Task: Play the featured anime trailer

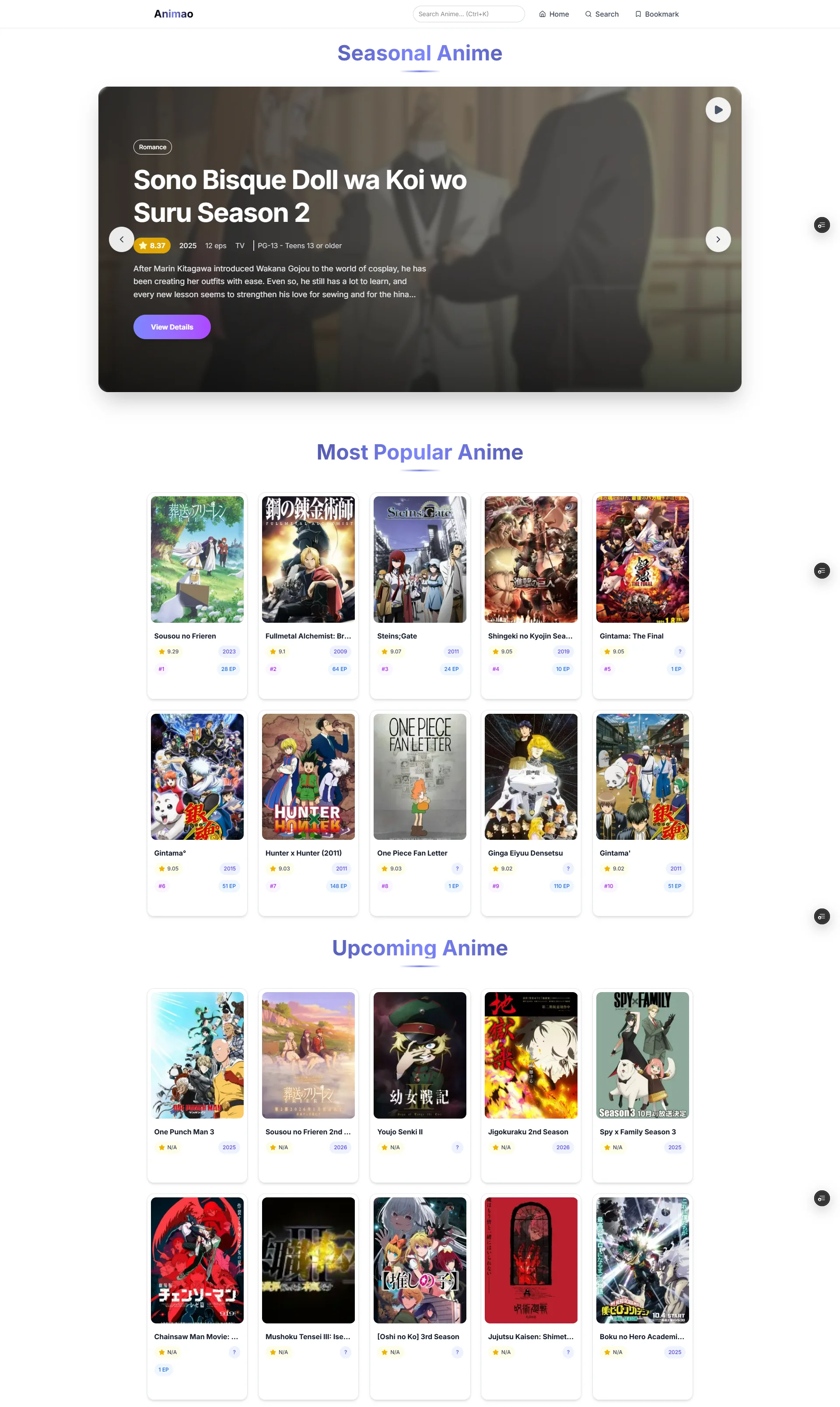Action: (x=717, y=110)
